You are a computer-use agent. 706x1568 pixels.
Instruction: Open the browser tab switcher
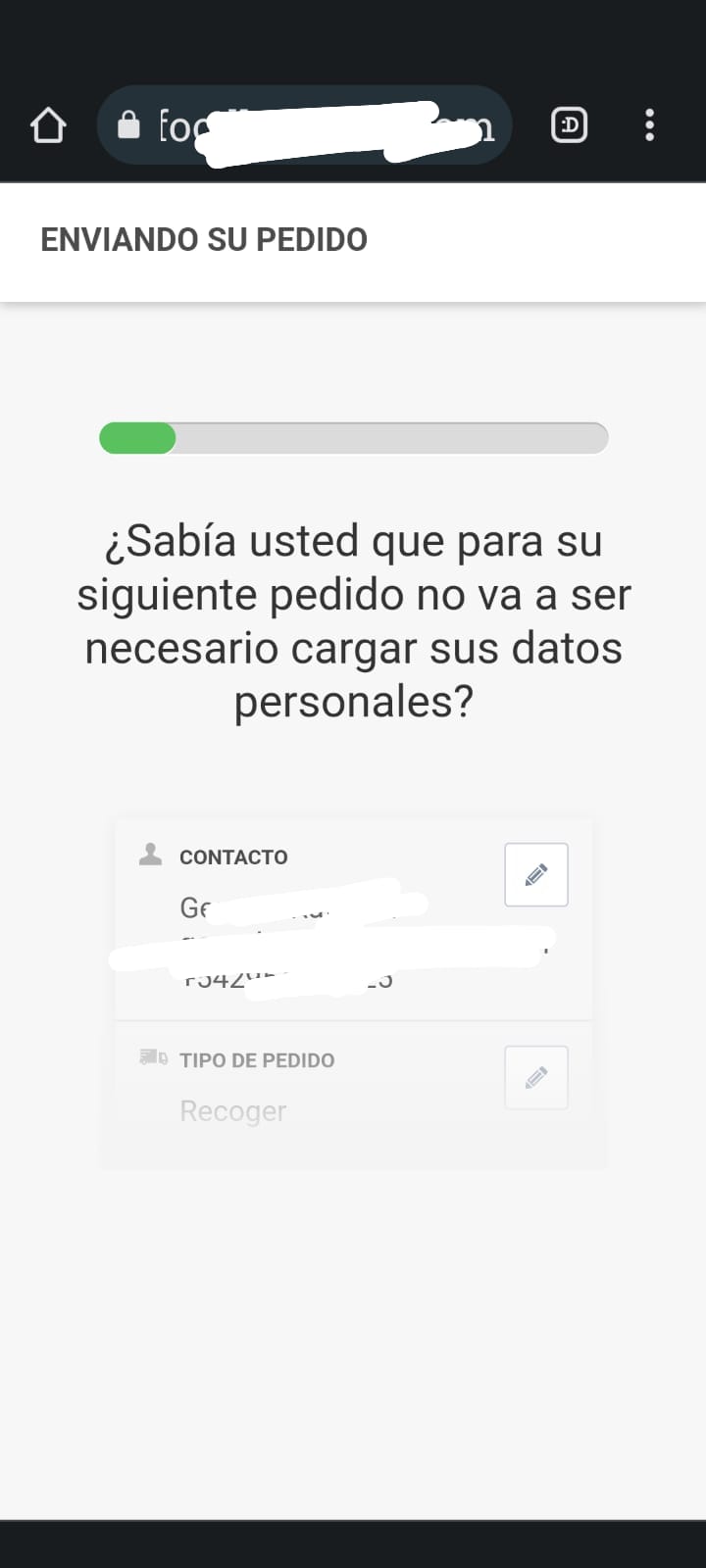click(570, 125)
